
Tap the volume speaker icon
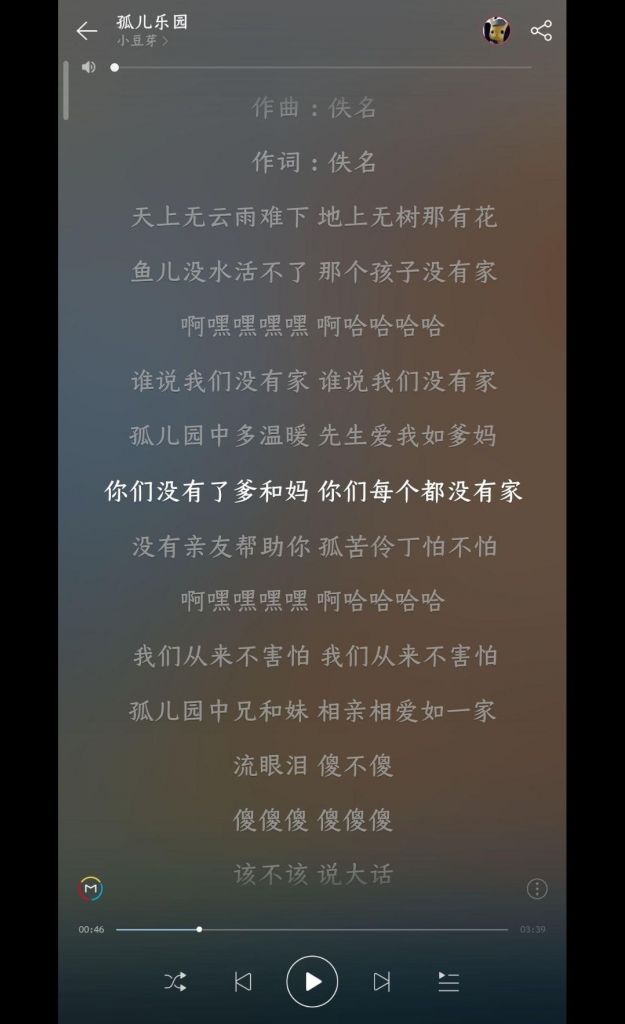pos(89,67)
